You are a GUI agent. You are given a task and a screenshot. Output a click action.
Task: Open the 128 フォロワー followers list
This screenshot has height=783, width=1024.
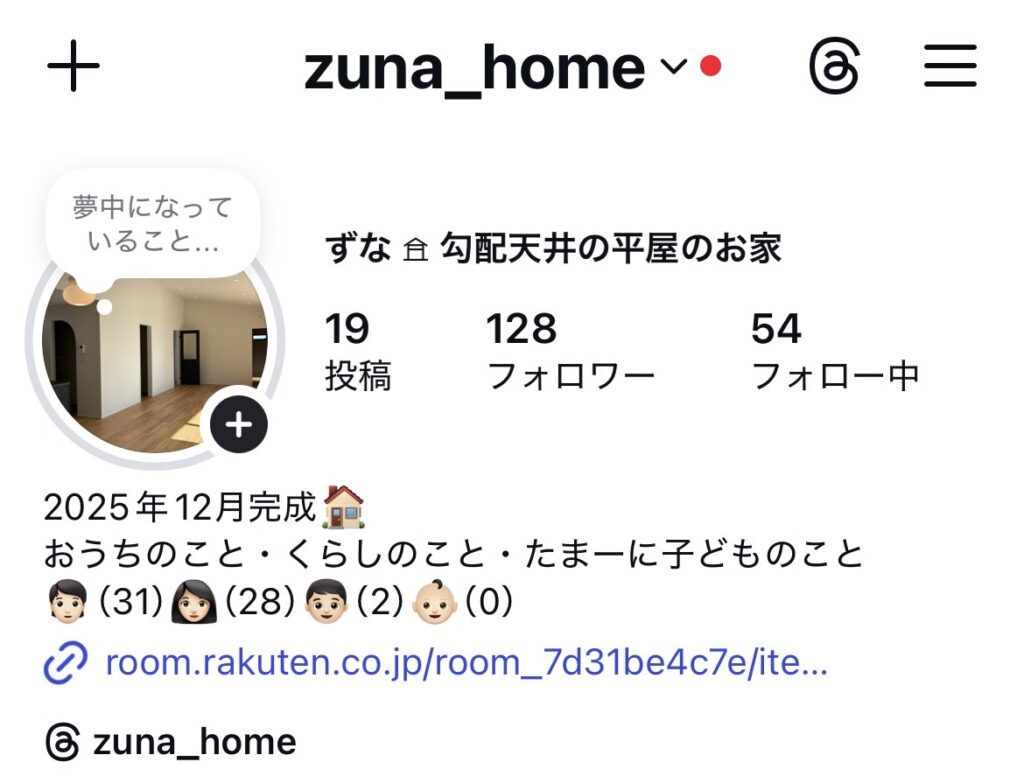570,351
